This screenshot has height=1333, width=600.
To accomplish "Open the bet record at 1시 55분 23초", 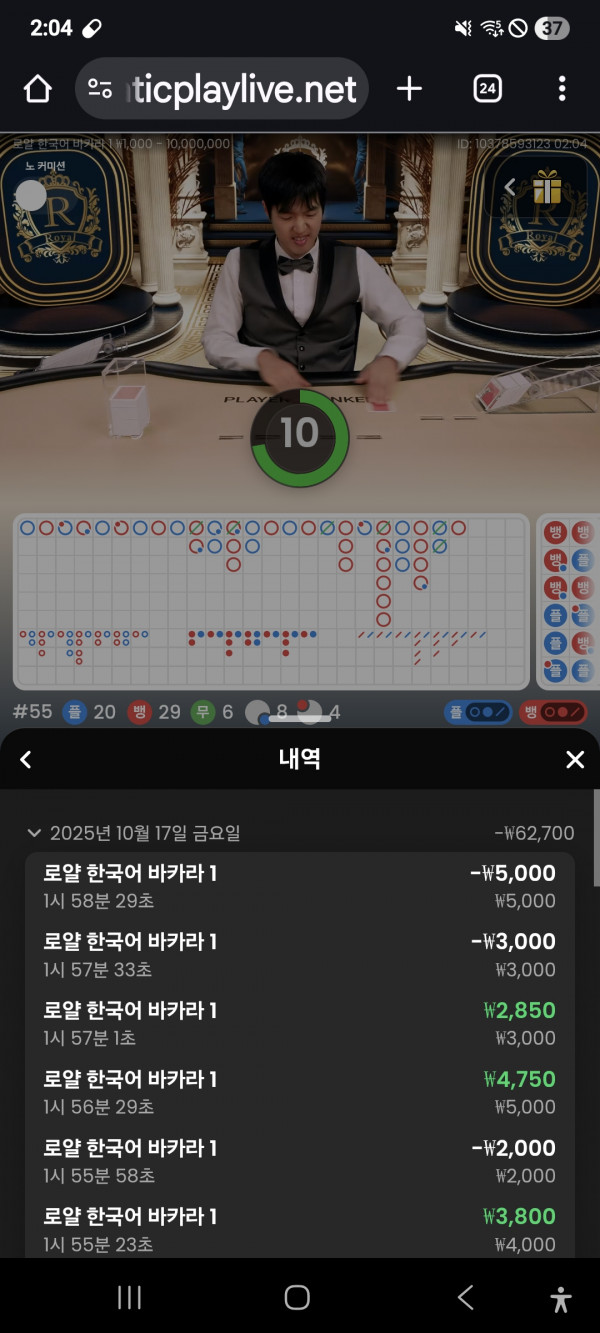I will [299, 1229].
